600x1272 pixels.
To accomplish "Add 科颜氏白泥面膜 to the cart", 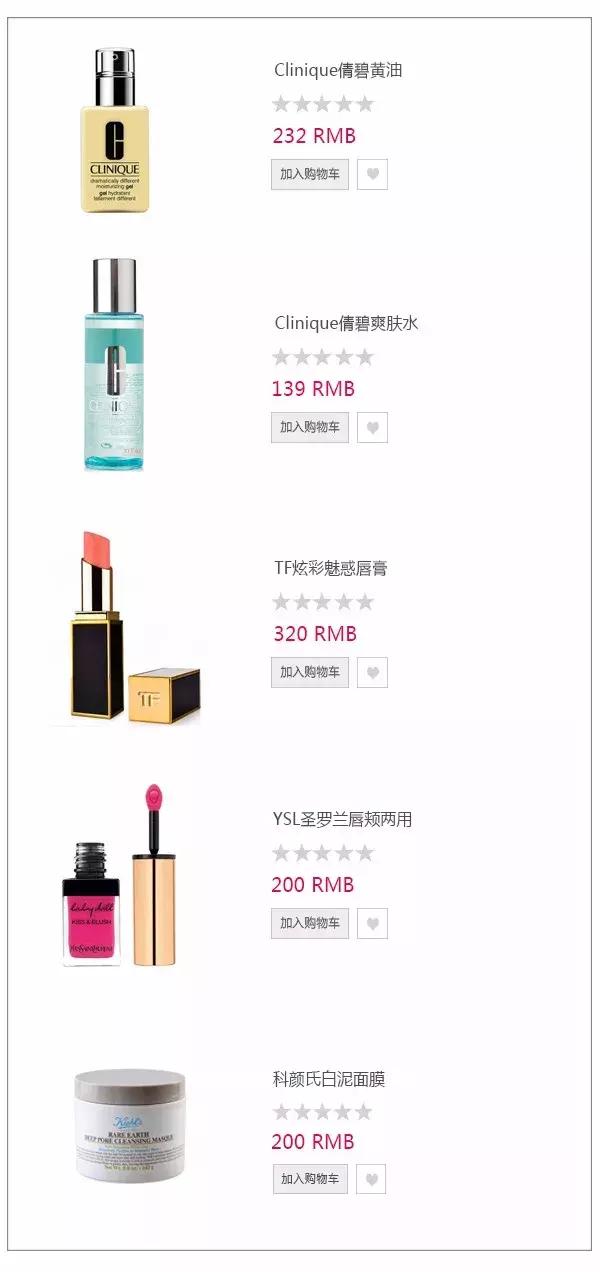I will pyautogui.click(x=310, y=1179).
